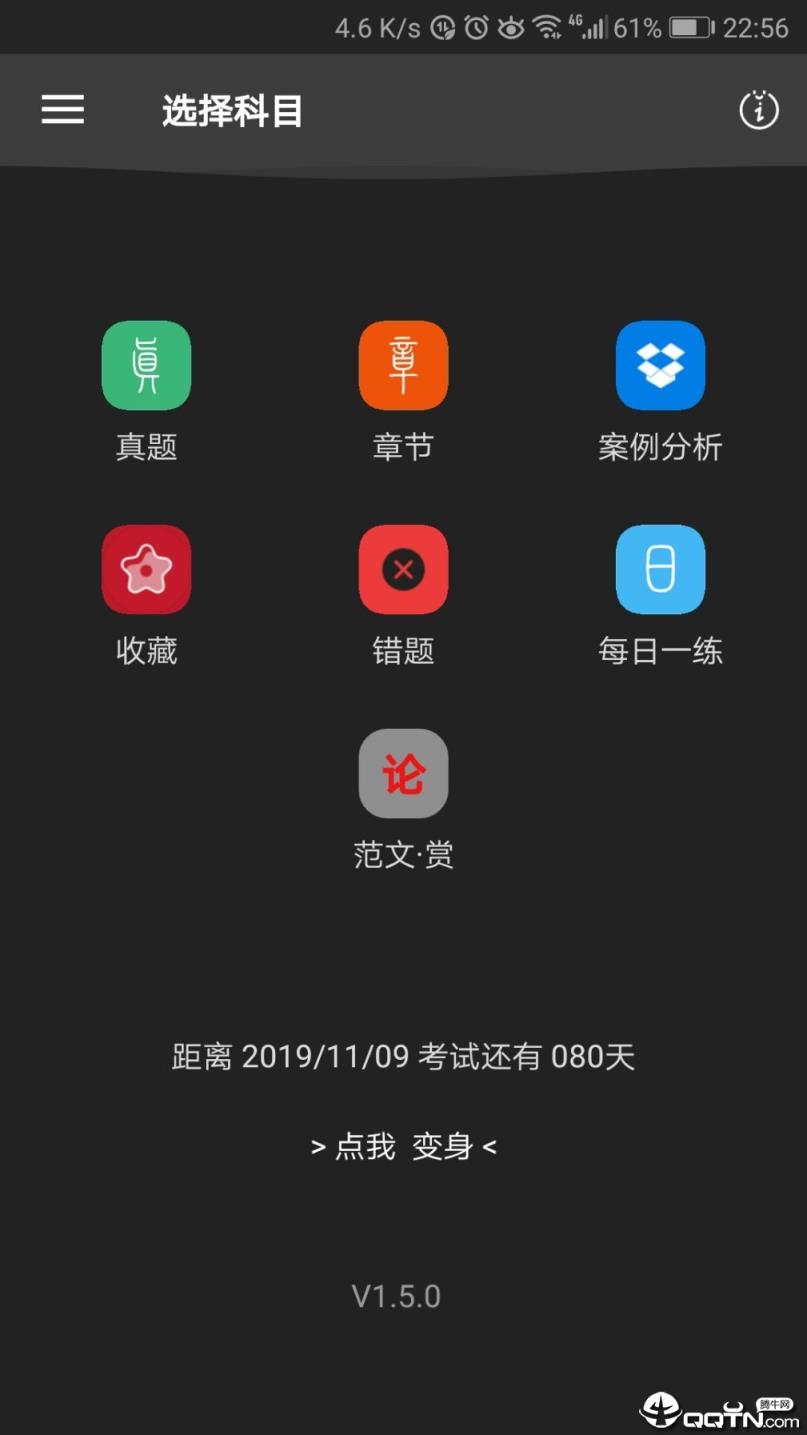Tap the 收藏 label under the star icon

[x=146, y=650]
